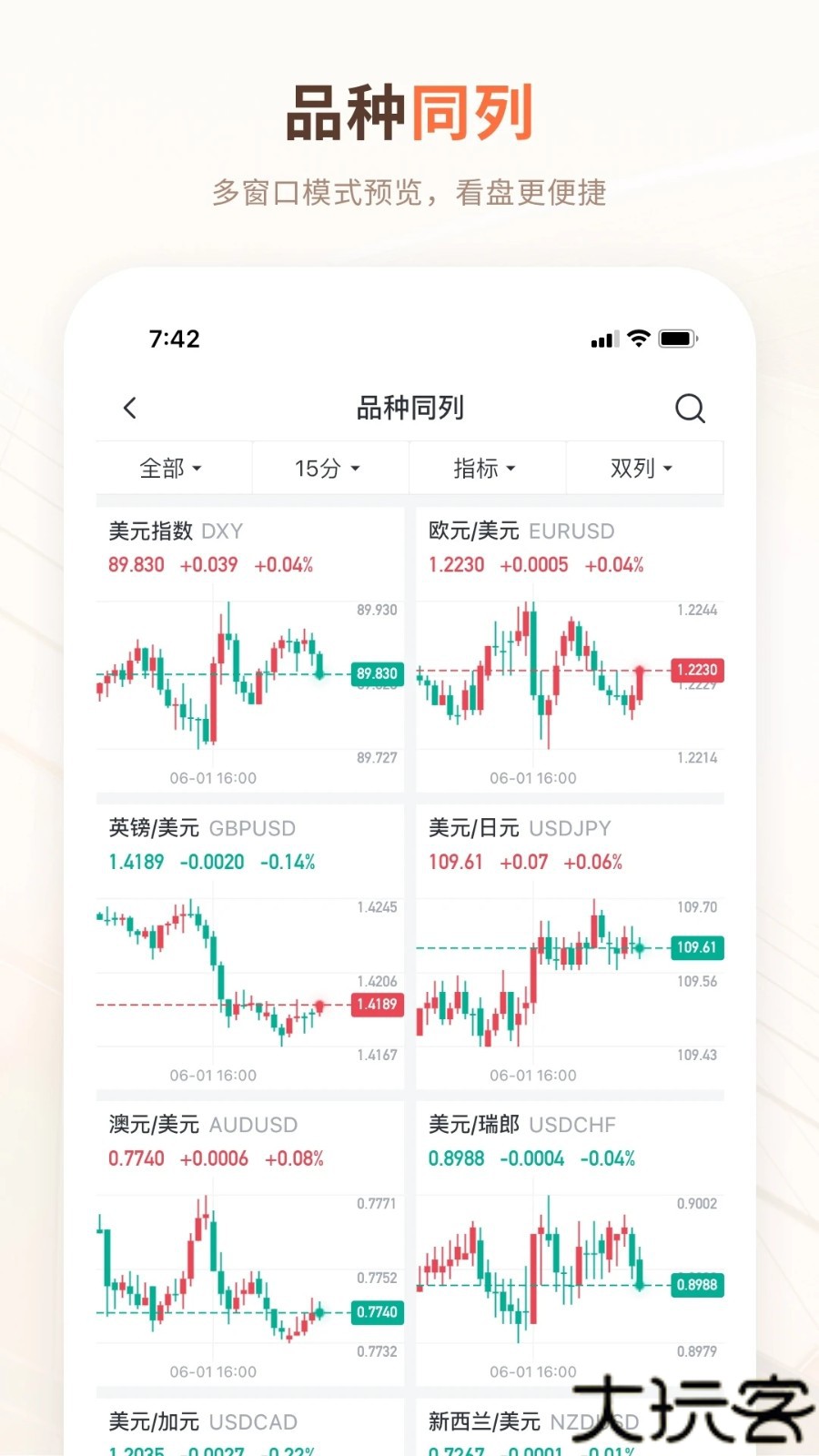Tap the back arrow icon

click(130, 408)
